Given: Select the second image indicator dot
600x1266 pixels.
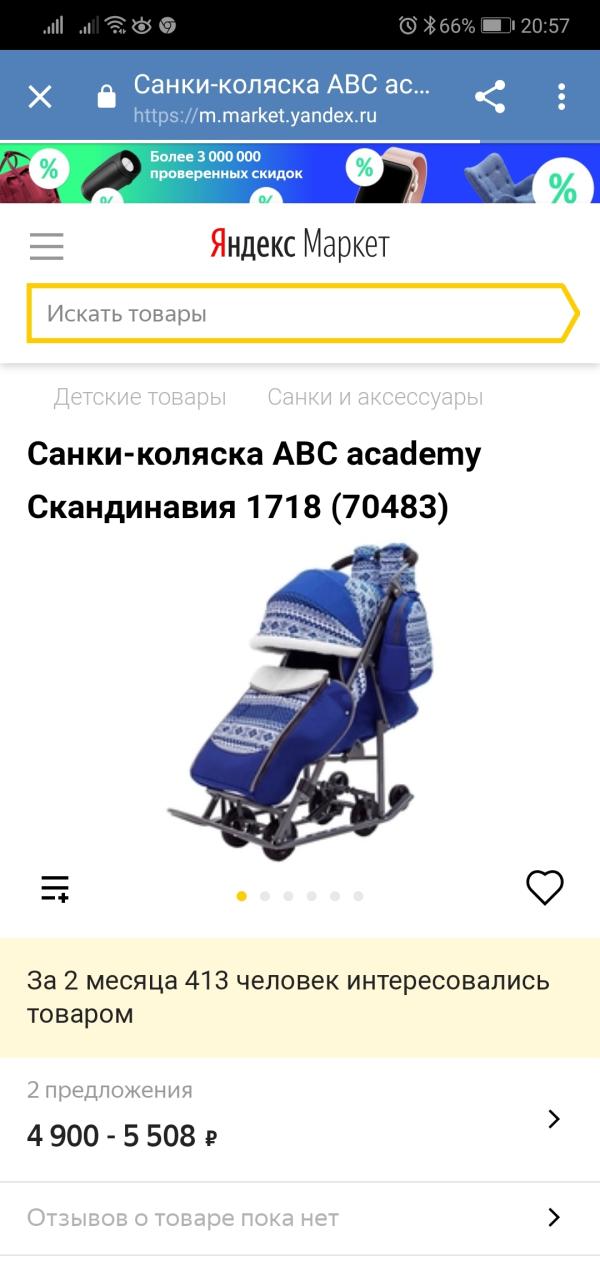Looking at the screenshot, I should [x=265, y=896].
